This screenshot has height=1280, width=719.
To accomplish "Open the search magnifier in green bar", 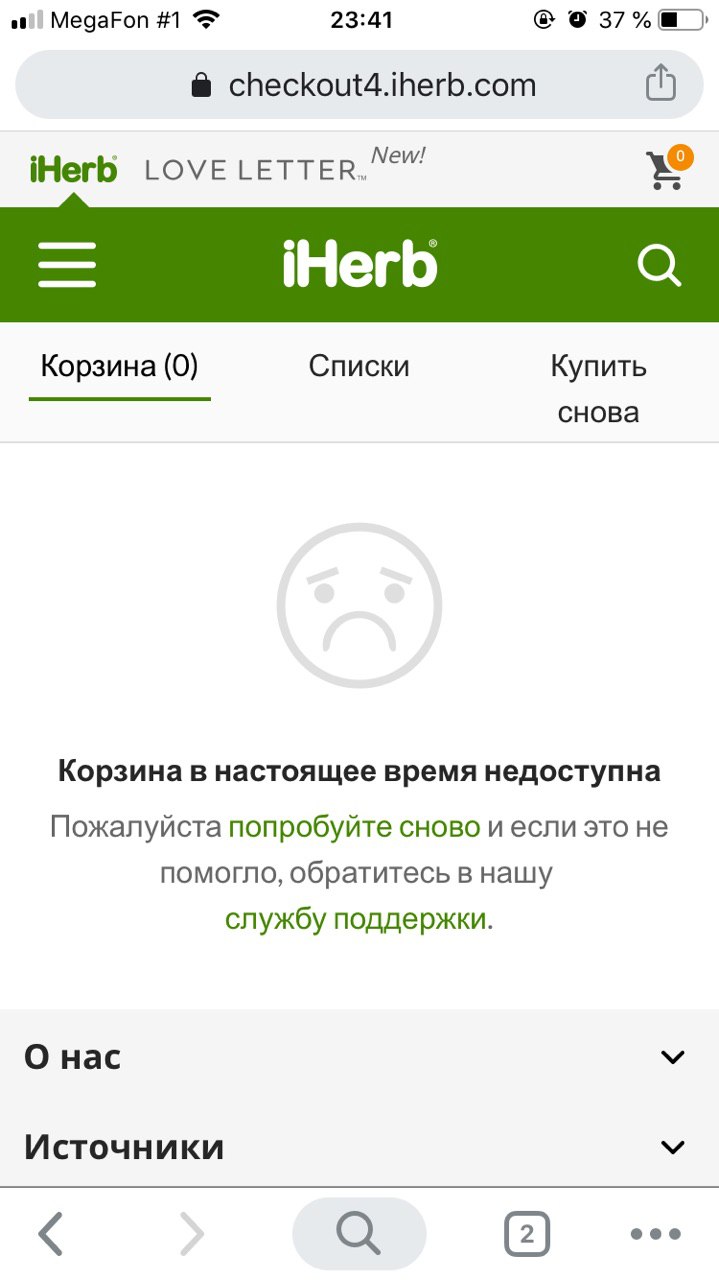I will pos(659,266).
